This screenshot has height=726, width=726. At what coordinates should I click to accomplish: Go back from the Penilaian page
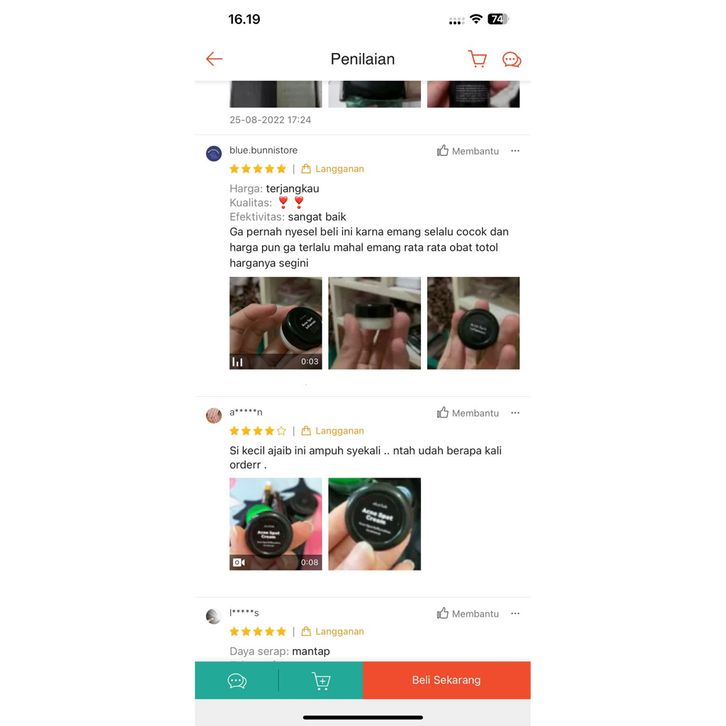pyautogui.click(x=214, y=59)
